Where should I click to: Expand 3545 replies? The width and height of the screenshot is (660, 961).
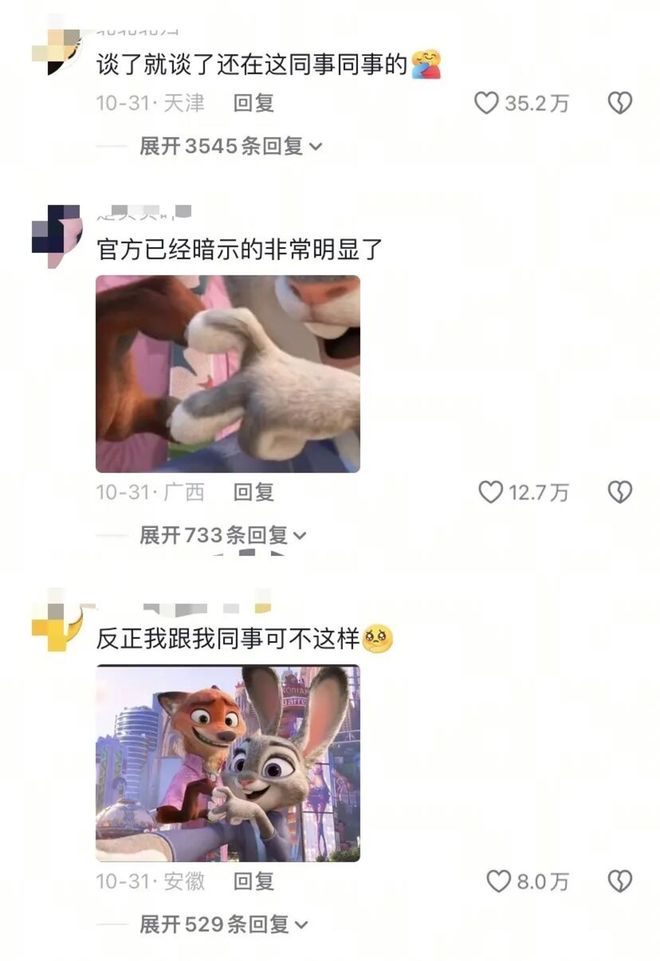230,146
